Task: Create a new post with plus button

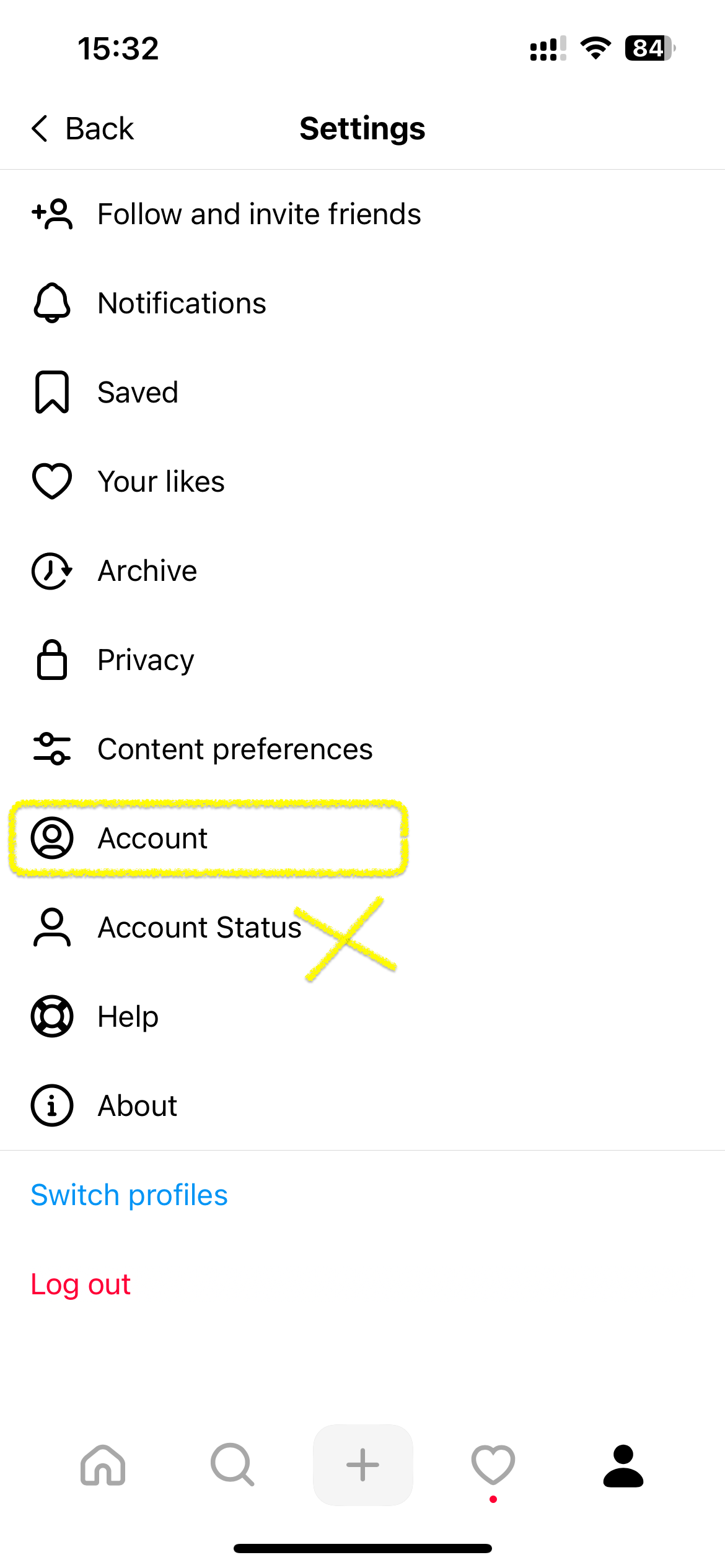Action: tap(363, 1465)
